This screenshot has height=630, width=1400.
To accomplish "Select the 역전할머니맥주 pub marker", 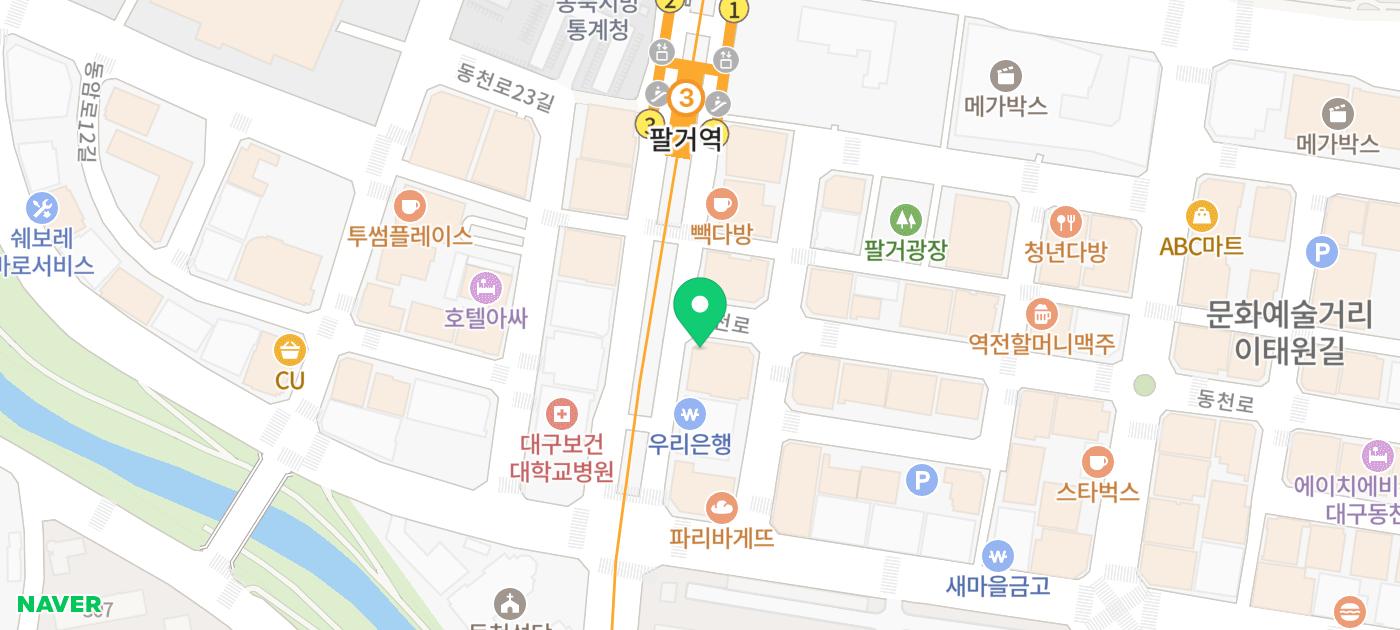I will (1041, 314).
